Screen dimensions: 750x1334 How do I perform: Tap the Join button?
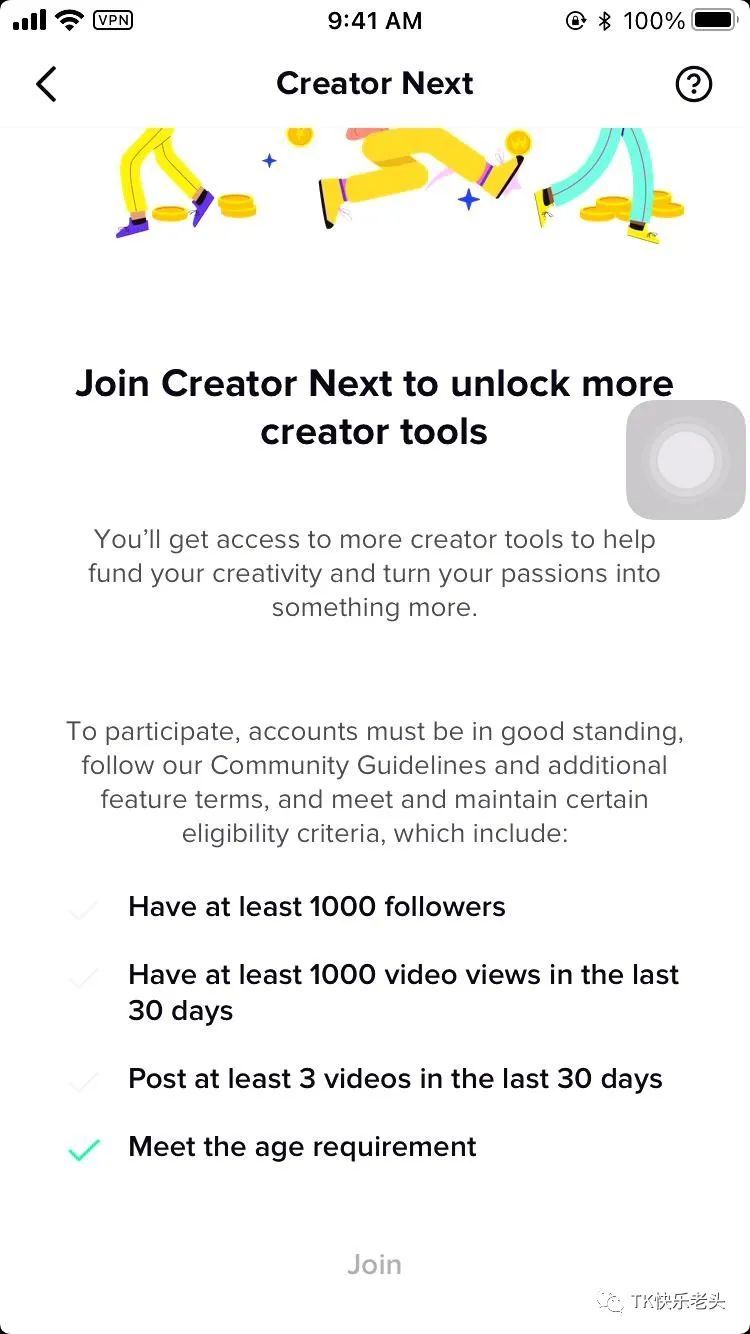click(374, 1264)
